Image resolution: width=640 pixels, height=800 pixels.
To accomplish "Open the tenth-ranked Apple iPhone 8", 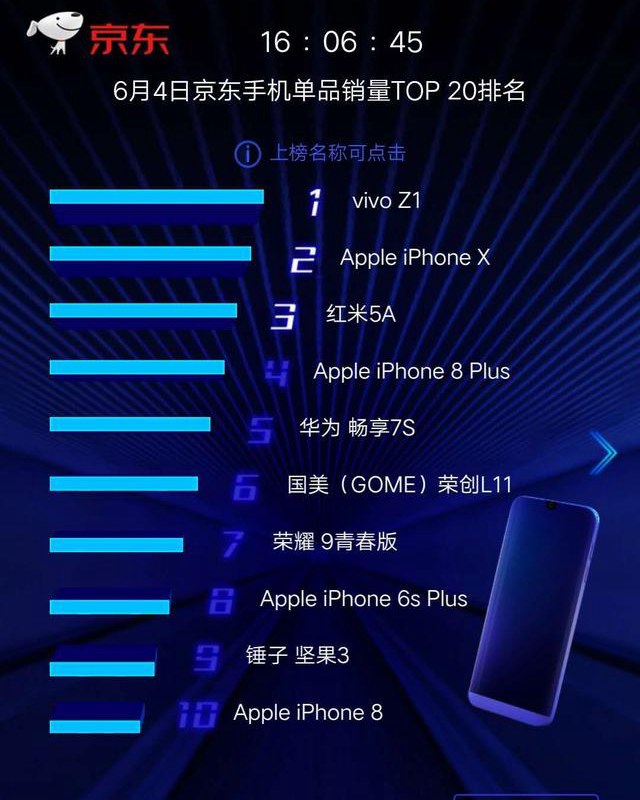I will [308, 713].
